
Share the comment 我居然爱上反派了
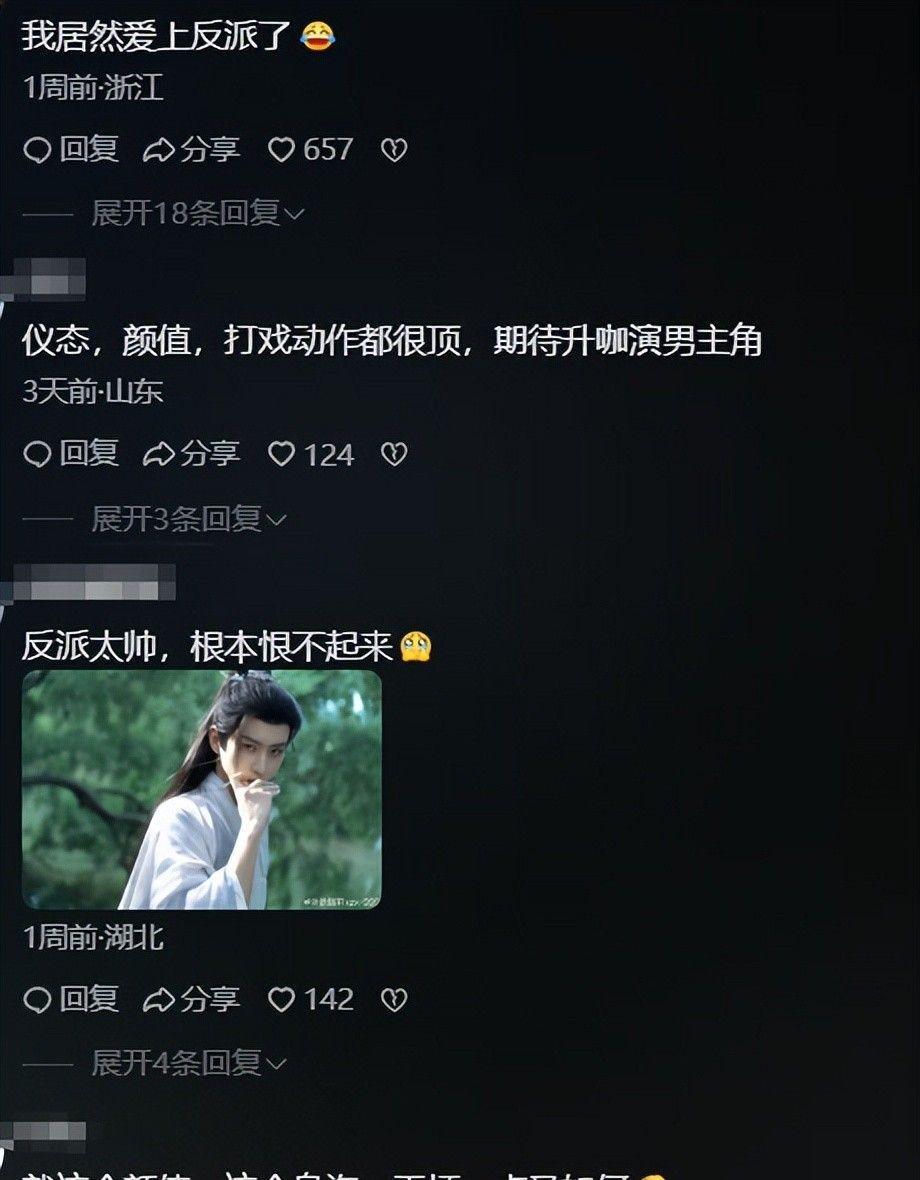[x=191, y=150]
